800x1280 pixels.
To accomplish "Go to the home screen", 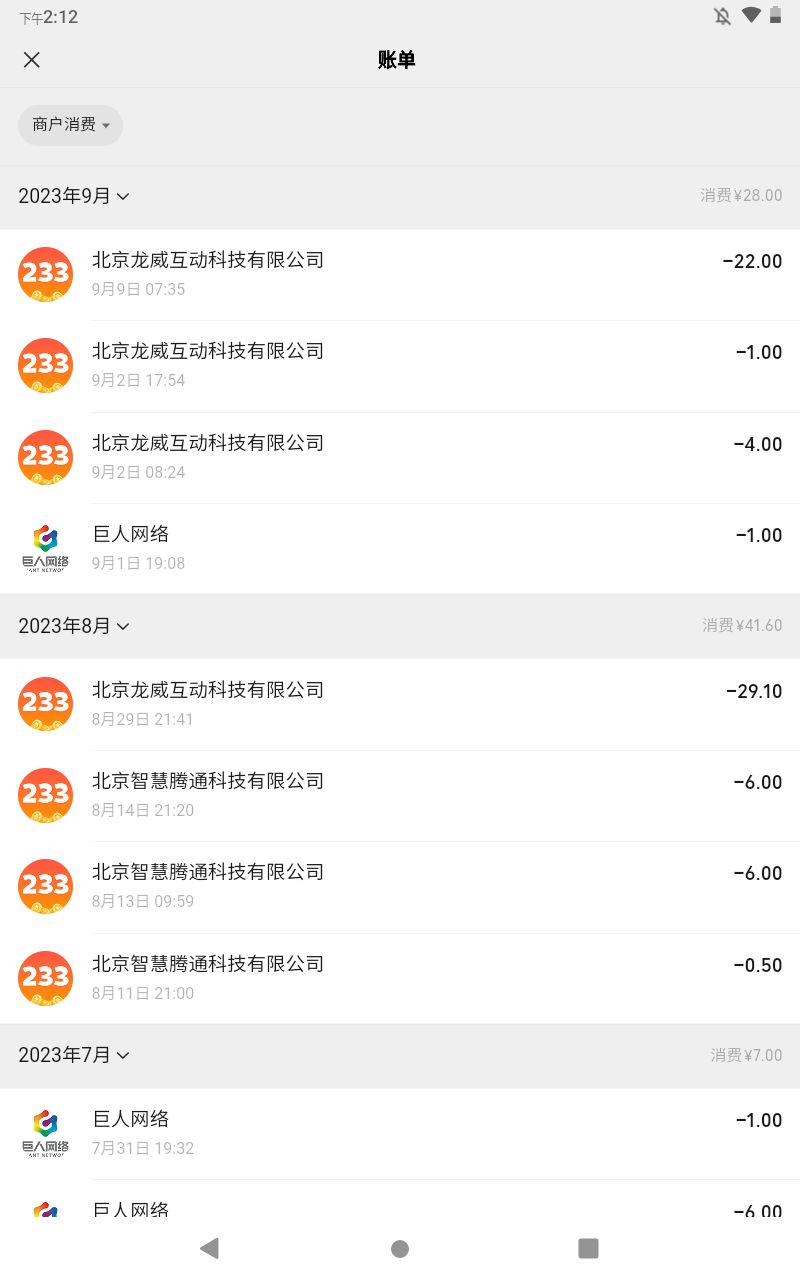I will (400, 1248).
